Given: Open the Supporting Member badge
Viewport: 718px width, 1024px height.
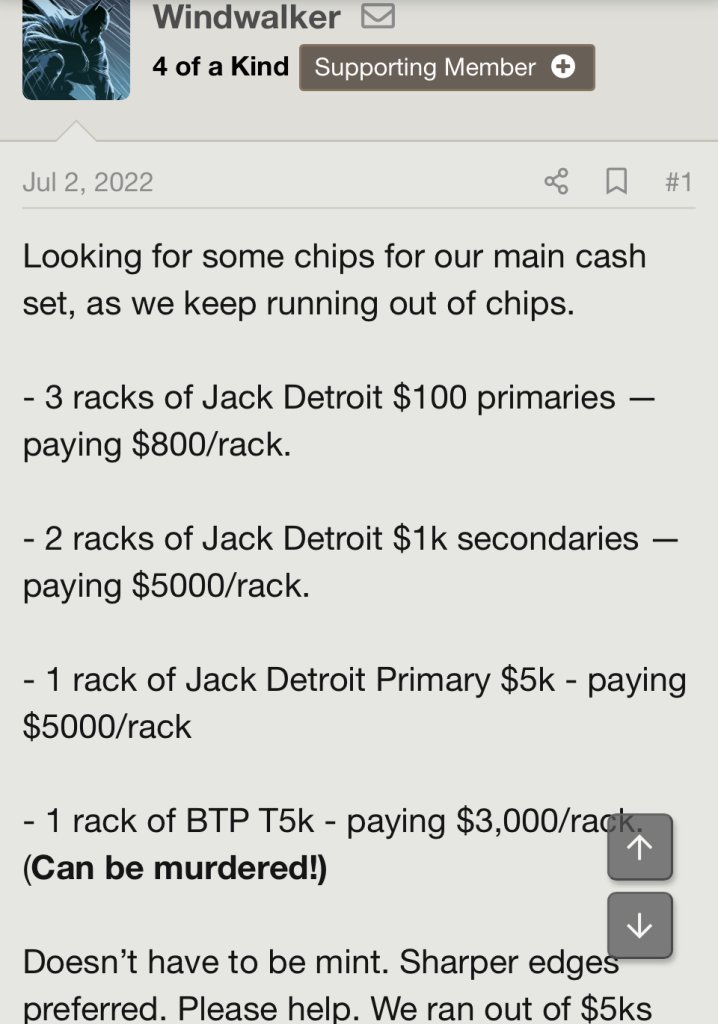Looking at the screenshot, I should [446, 68].
